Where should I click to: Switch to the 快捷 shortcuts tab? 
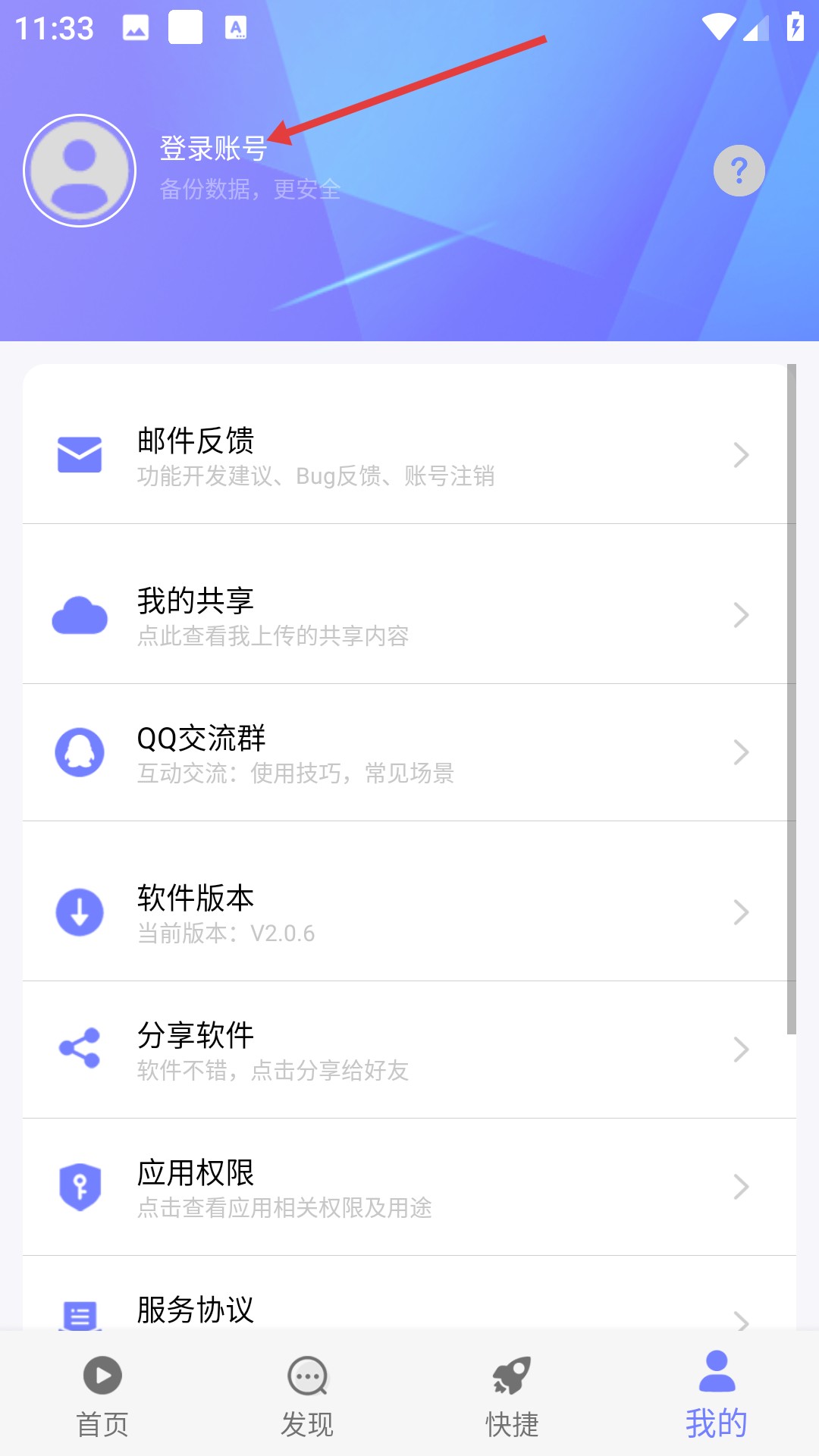coord(512,1397)
